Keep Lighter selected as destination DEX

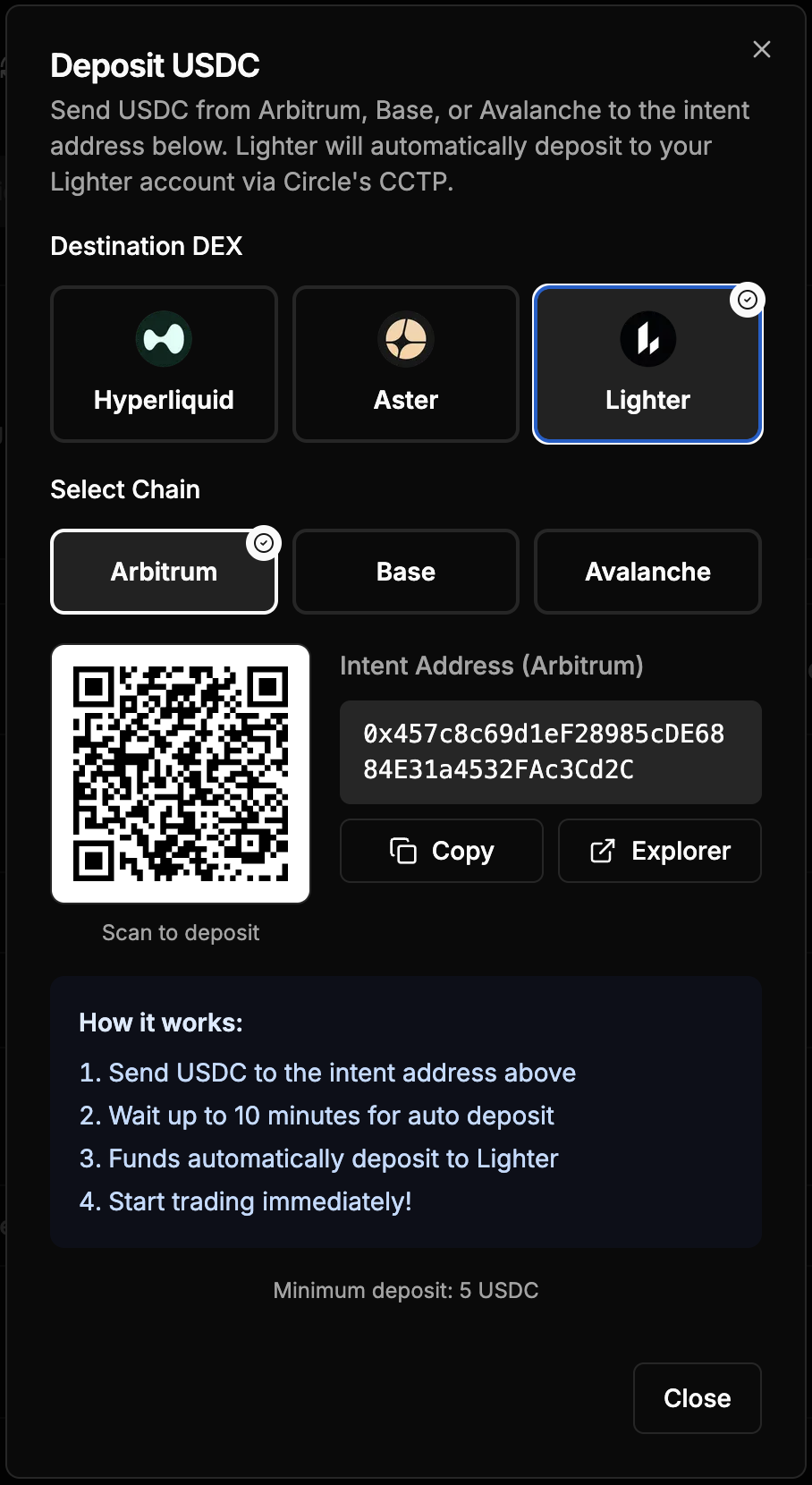click(x=647, y=364)
